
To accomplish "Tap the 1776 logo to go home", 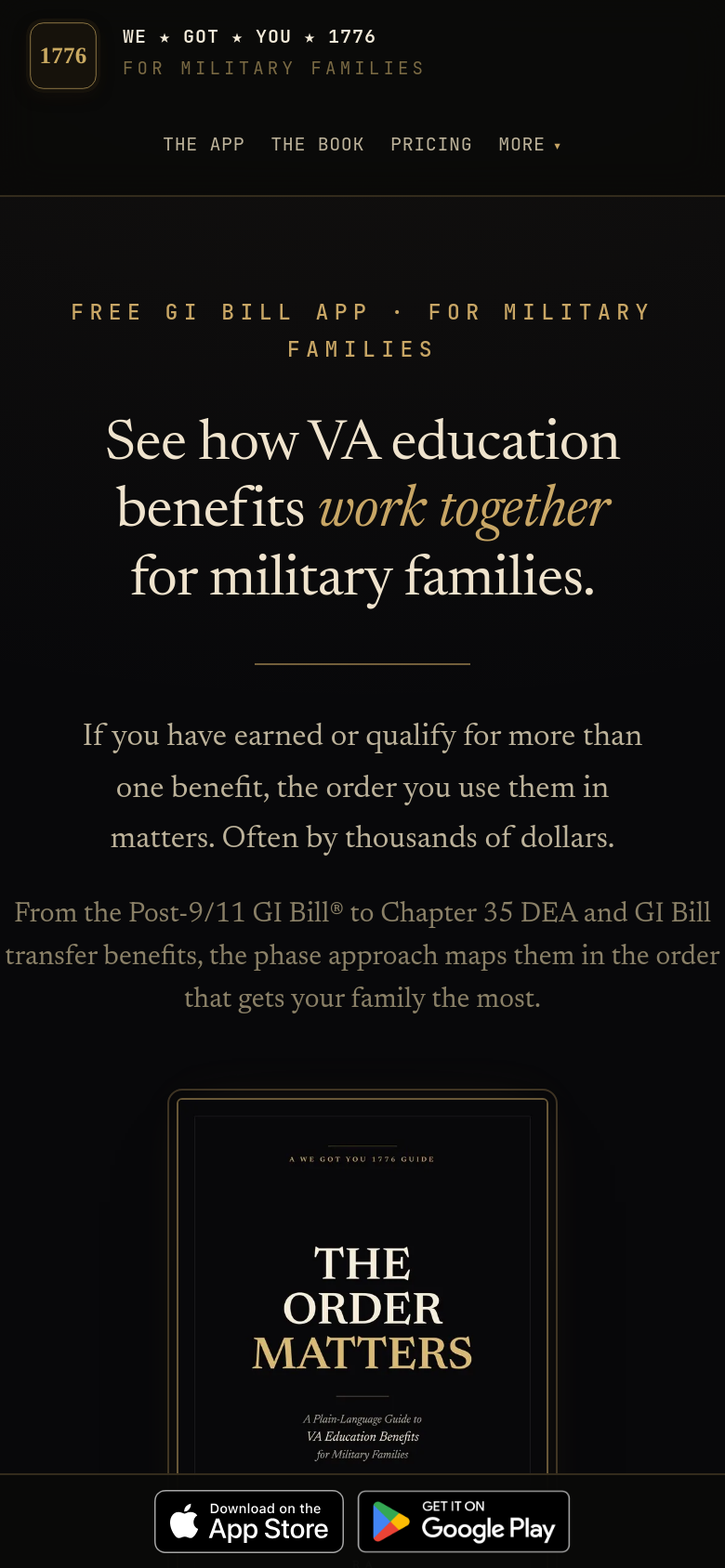I will coord(63,56).
